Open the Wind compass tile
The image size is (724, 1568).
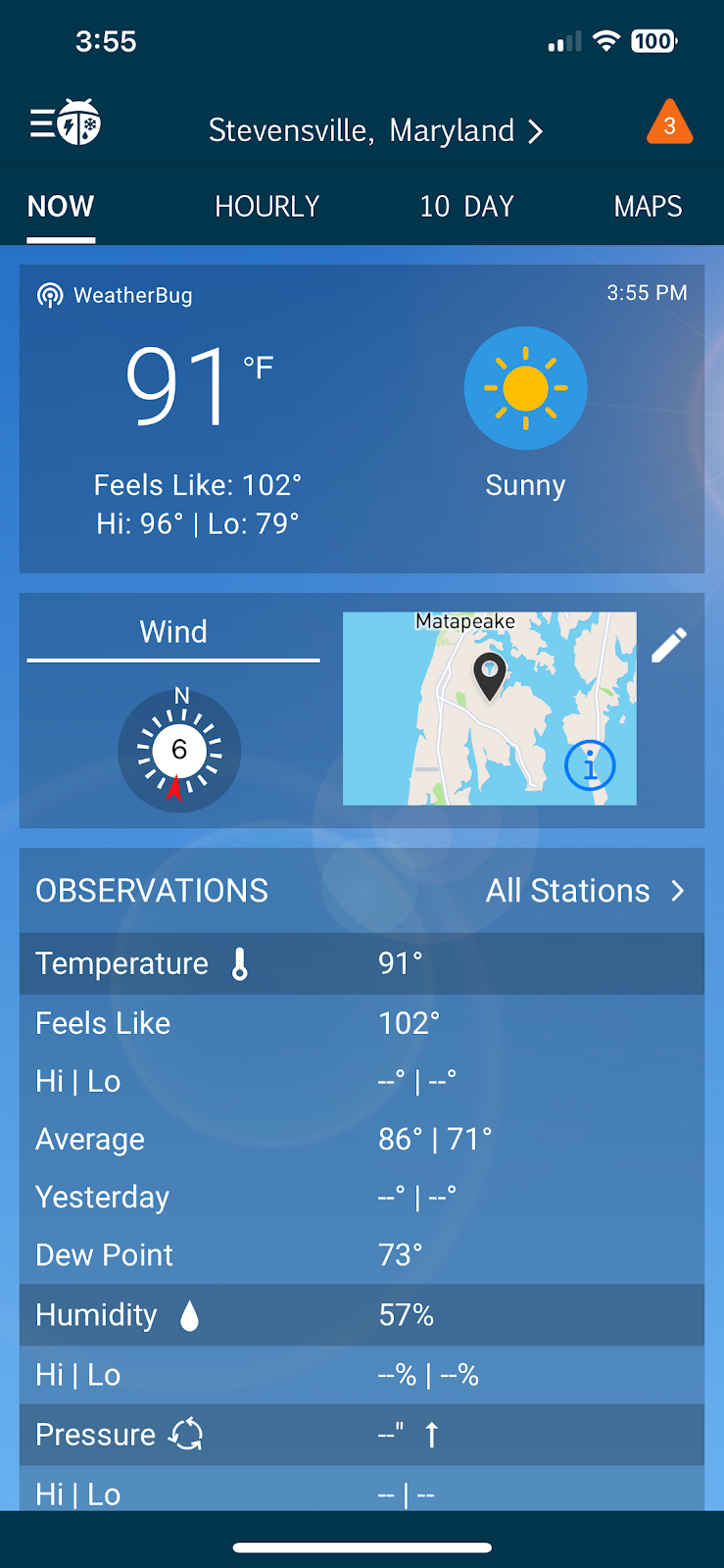[x=173, y=710]
